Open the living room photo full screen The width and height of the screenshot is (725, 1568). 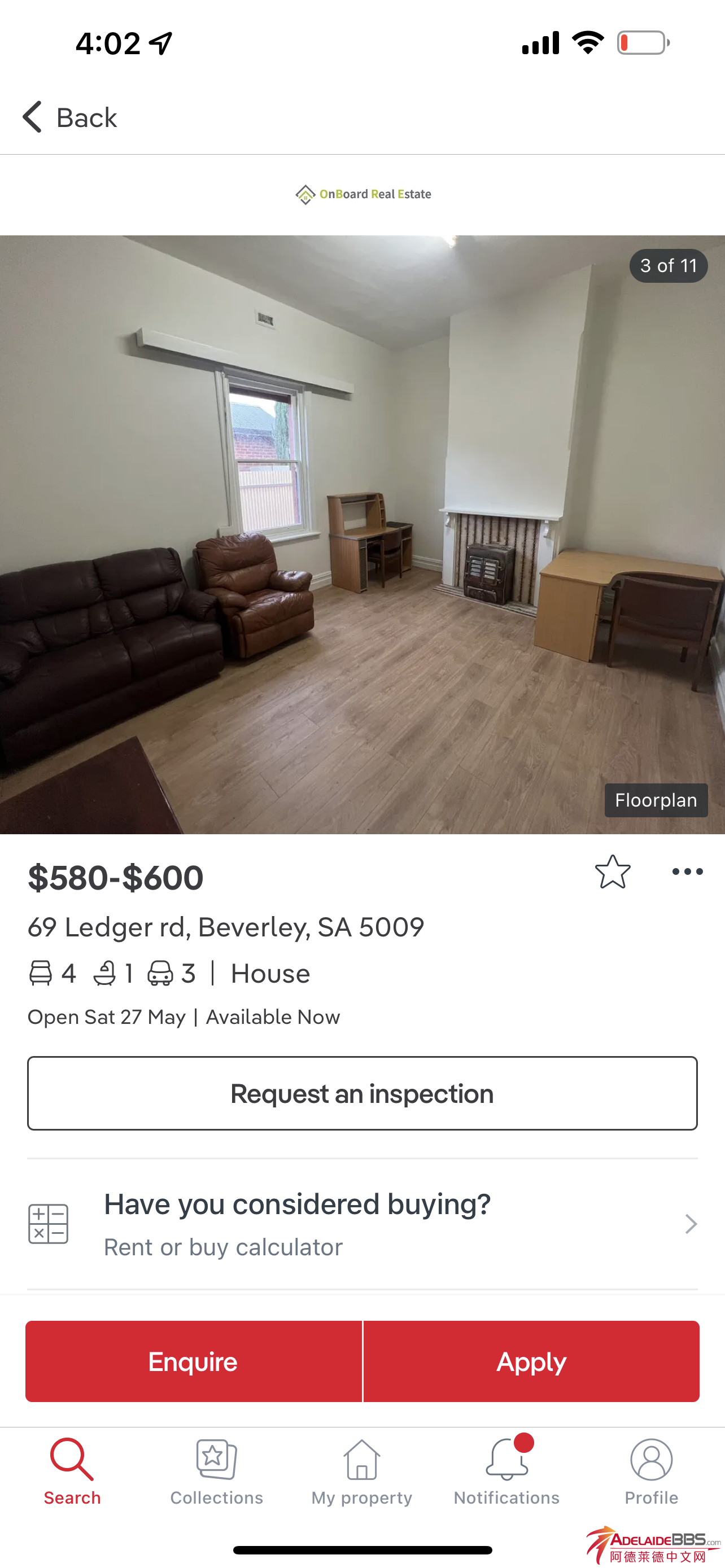pyautogui.click(x=362, y=535)
